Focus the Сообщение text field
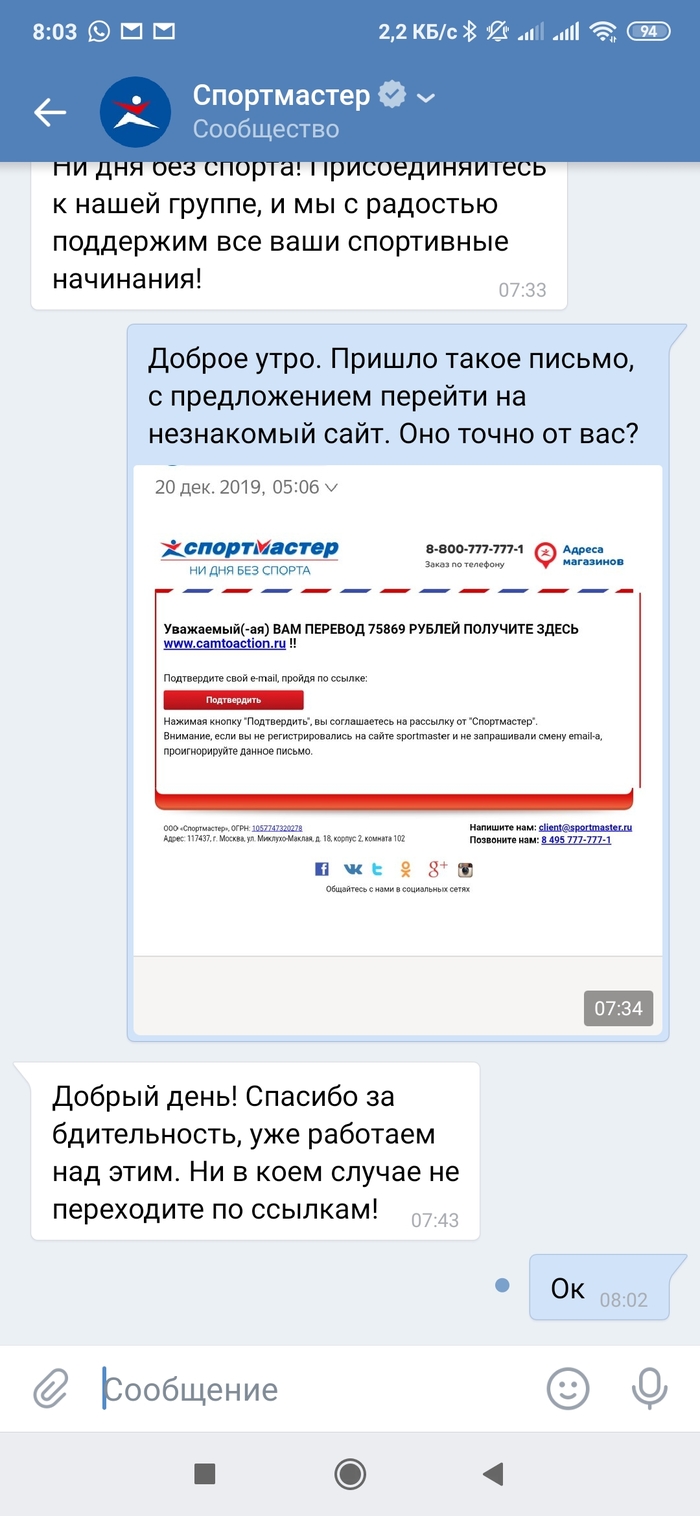 [310, 1389]
